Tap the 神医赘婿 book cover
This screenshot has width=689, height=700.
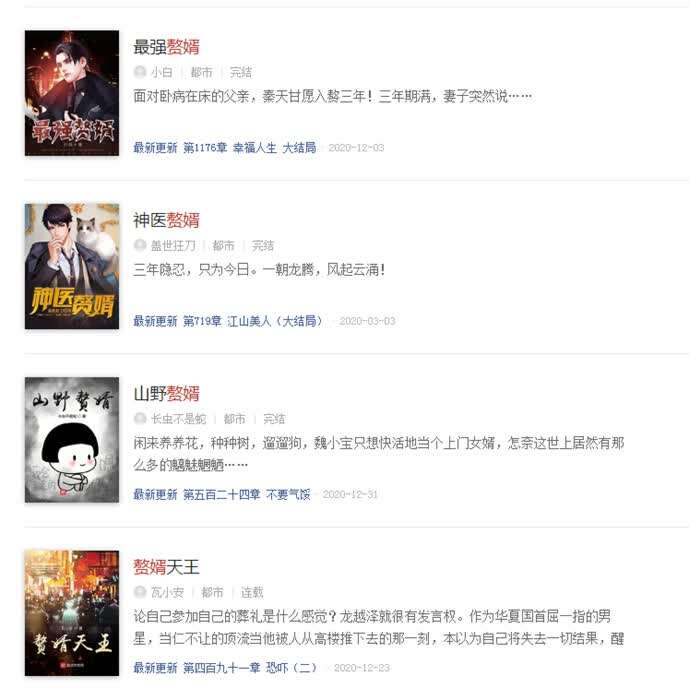tap(72, 266)
